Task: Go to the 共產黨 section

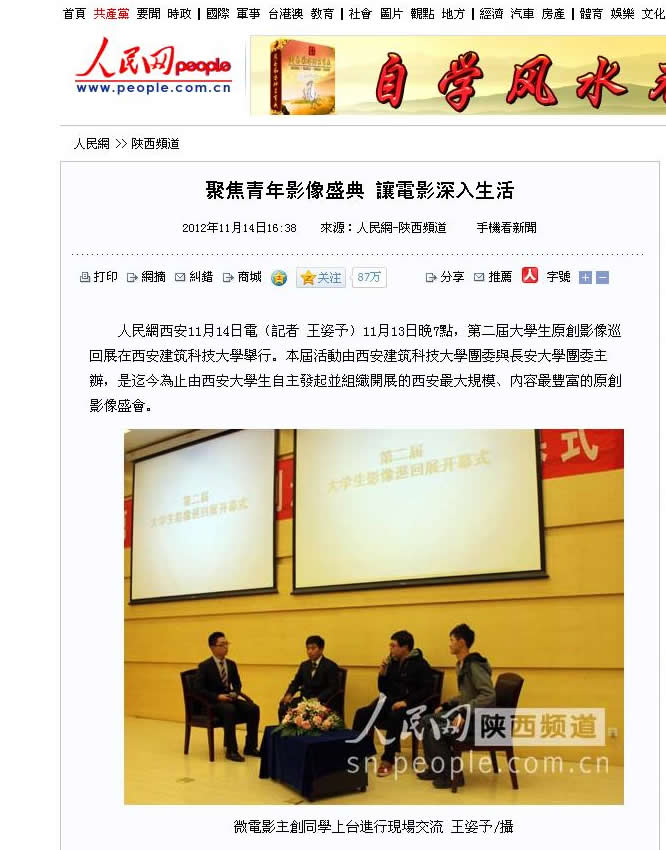Action: tap(111, 13)
